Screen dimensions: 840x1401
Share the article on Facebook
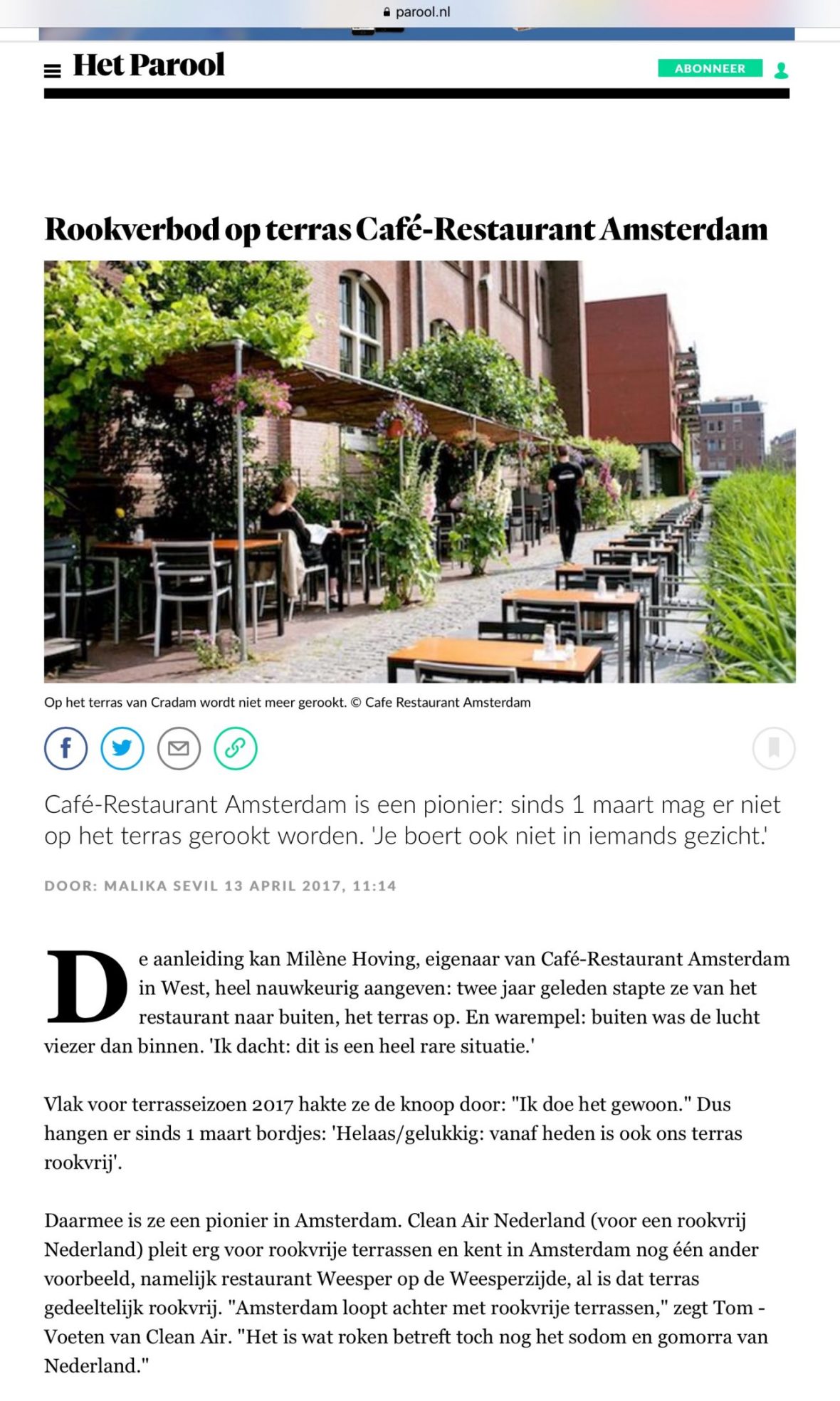tap(65, 748)
